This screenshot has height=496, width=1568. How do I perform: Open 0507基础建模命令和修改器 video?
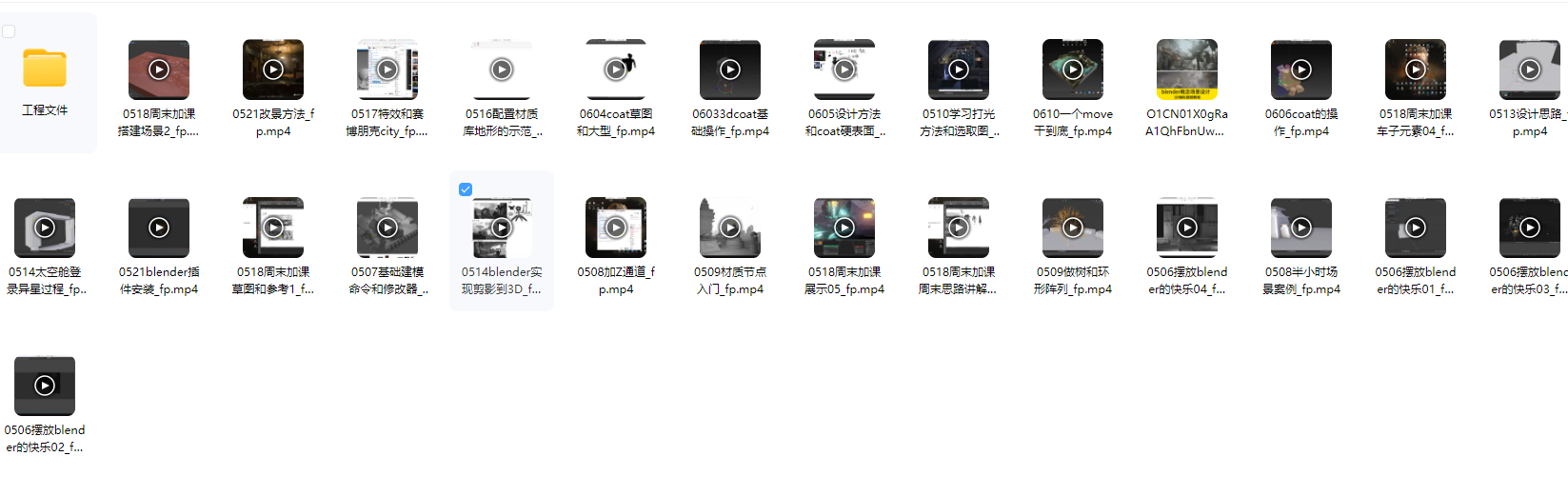point(387,228)
